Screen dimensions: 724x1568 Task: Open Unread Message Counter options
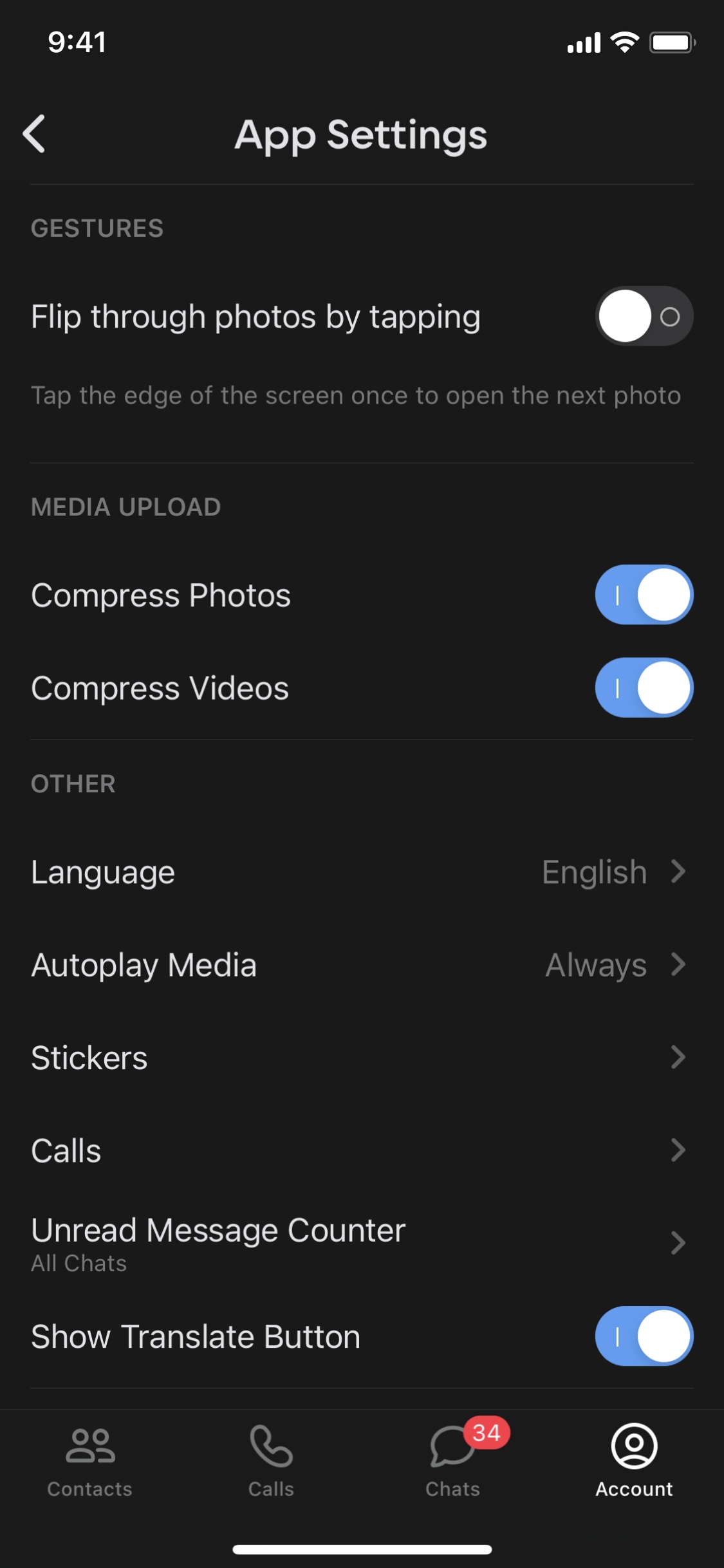(360, 1243)
